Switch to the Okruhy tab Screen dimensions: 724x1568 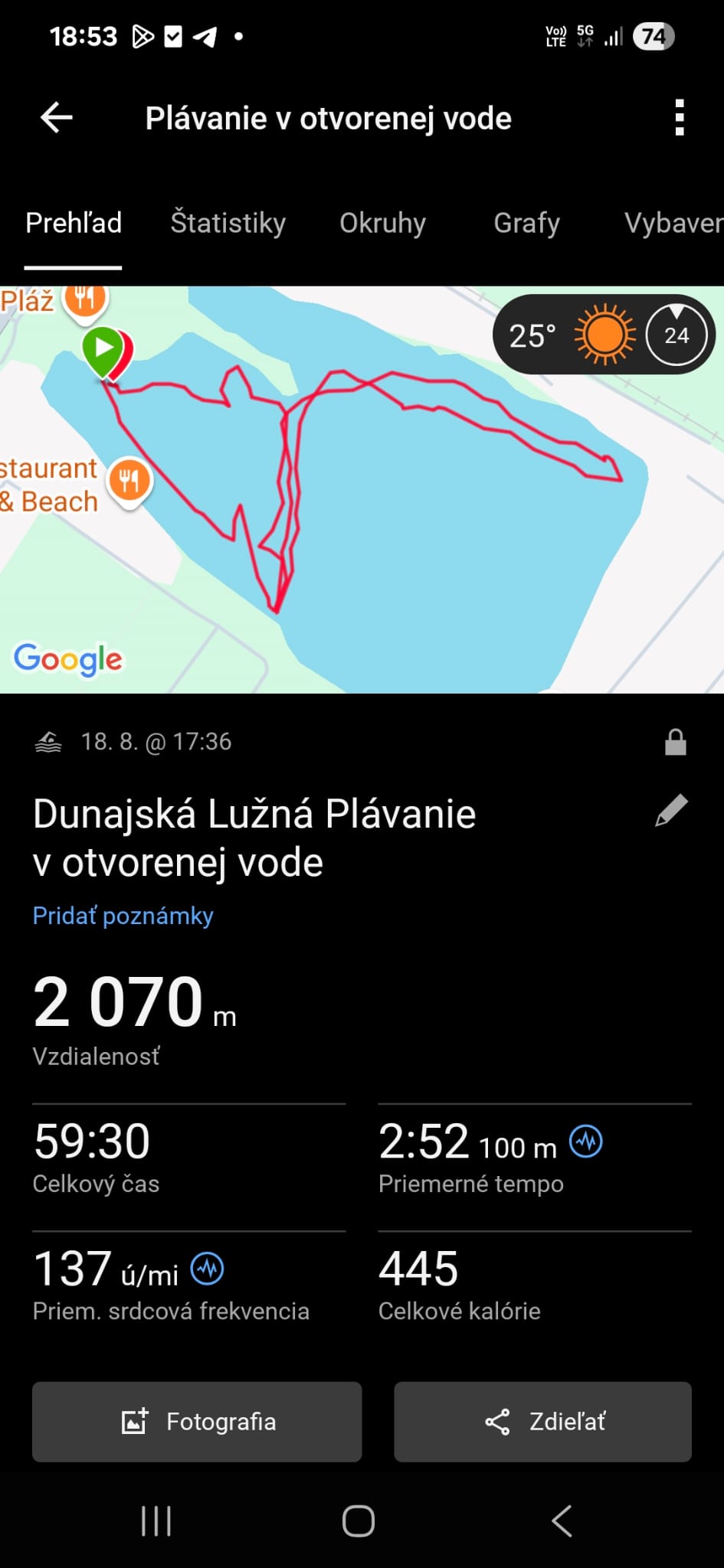coord(382,223)
